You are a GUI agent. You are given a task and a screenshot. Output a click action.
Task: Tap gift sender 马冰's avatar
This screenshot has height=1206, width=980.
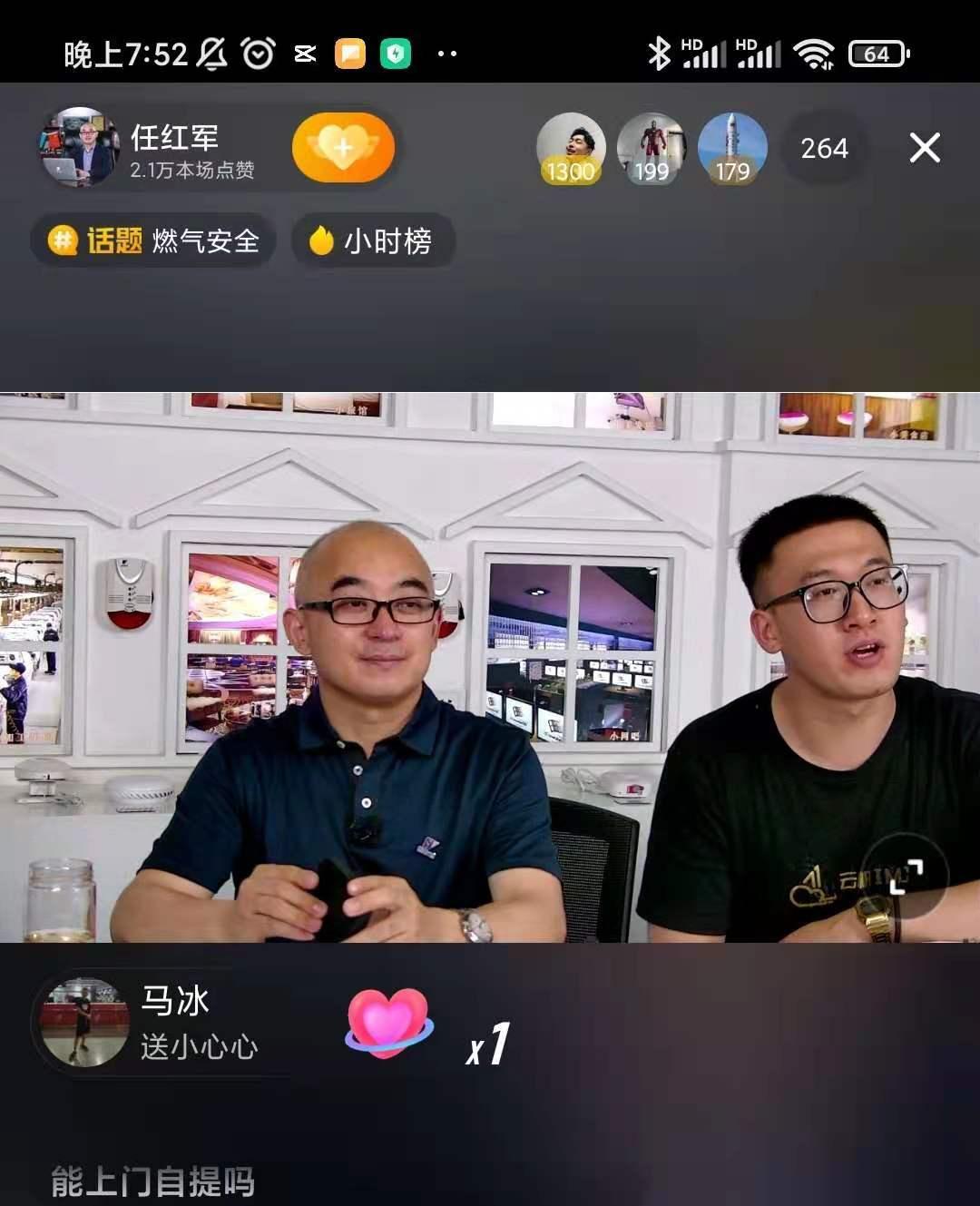pyautogui.click(x=88, y=1022)
